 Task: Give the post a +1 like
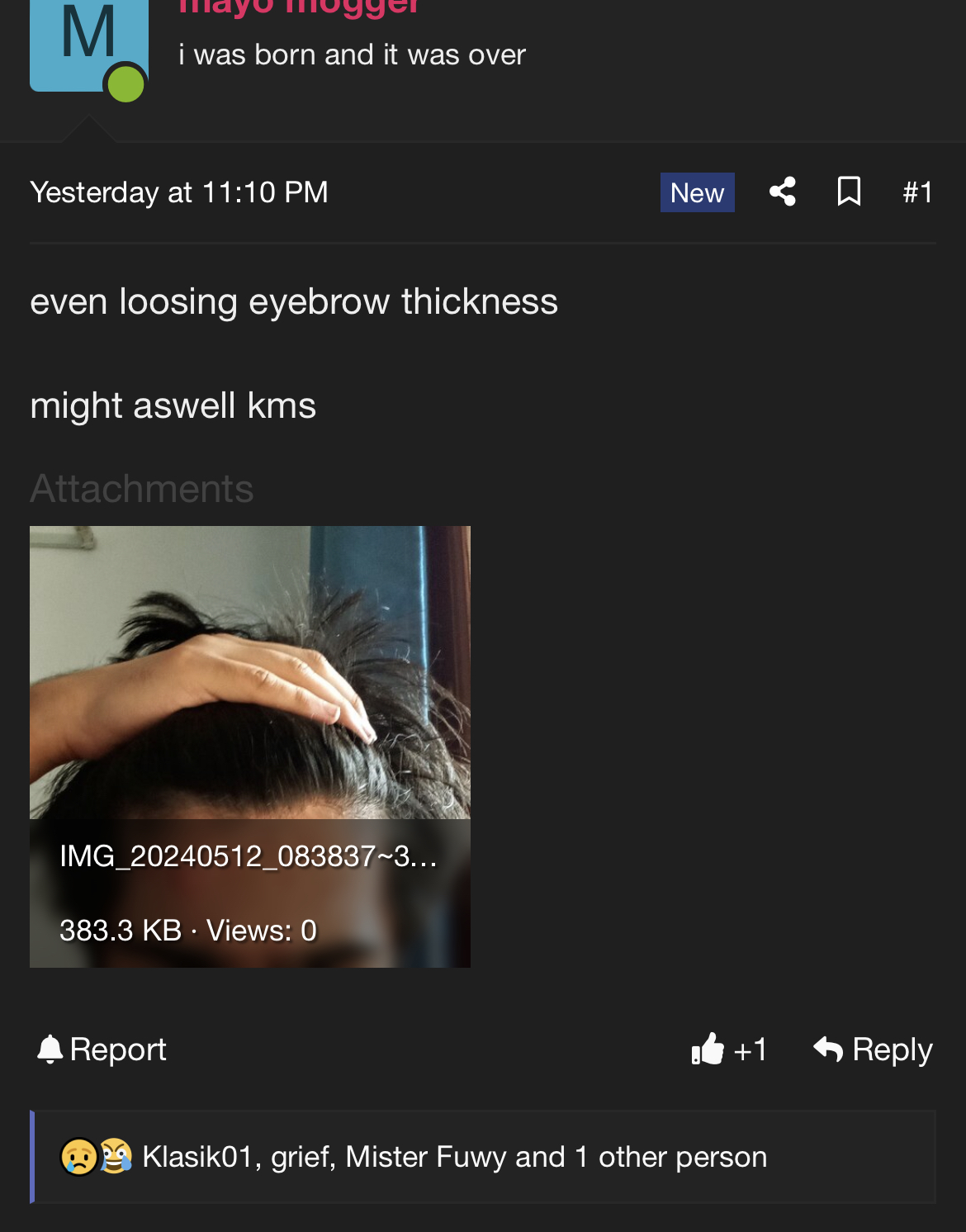[x=730, y=1050]
